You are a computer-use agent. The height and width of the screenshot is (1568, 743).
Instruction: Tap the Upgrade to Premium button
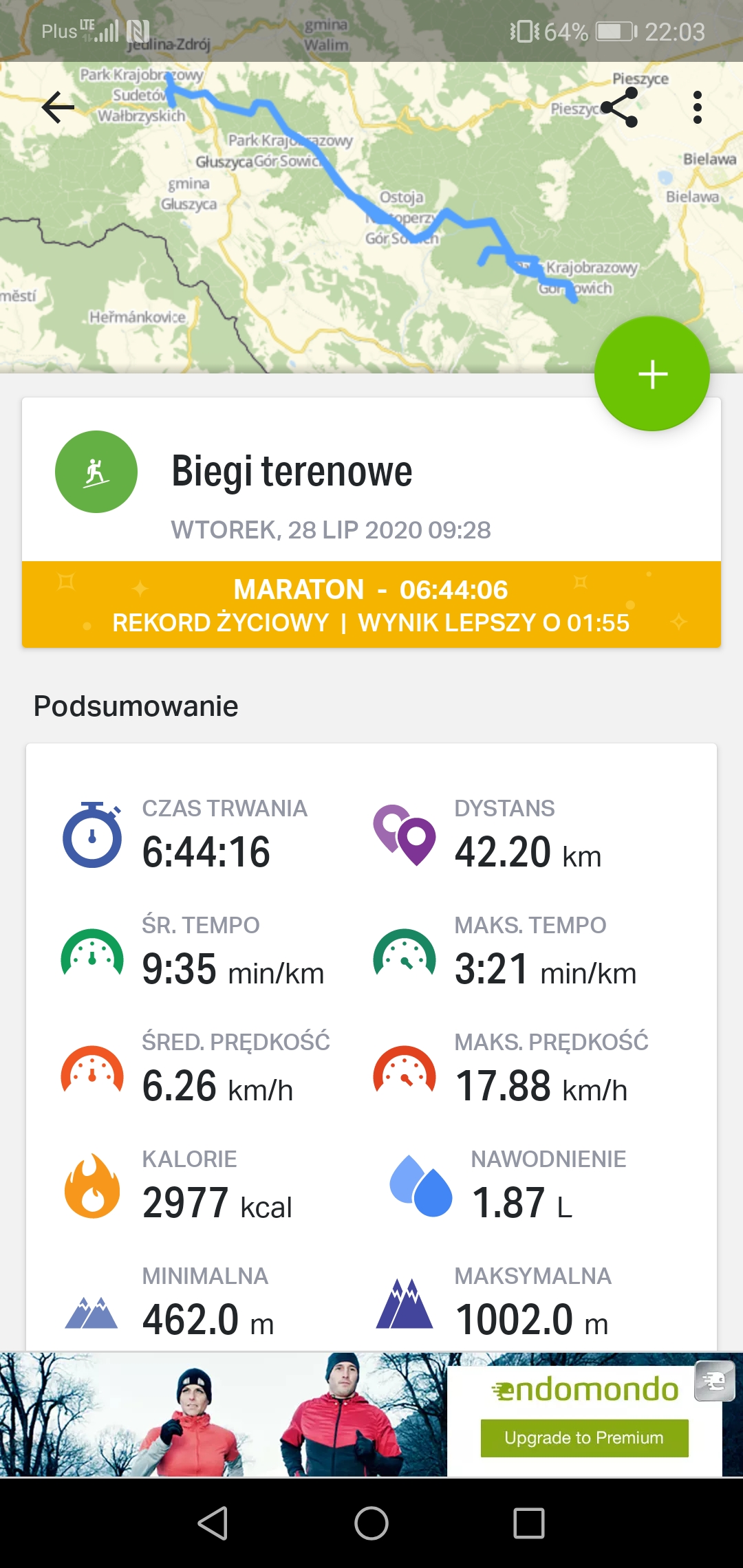(x=584, y=1438)
